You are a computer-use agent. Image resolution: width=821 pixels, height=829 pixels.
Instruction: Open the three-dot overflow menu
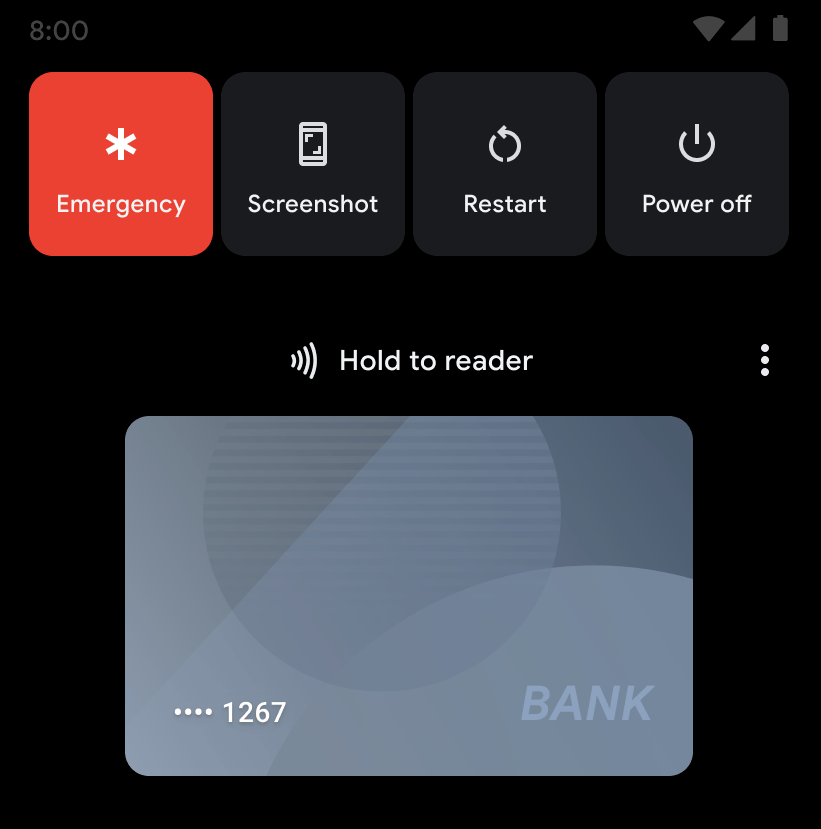[x=764, y=360]
